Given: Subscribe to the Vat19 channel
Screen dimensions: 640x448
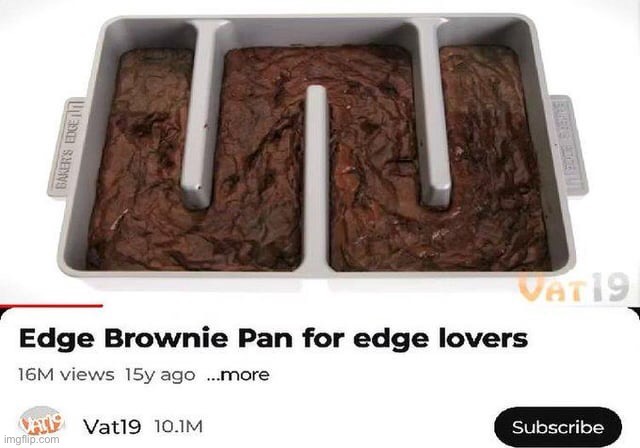Looking at the screenshot, I should pyautogui.click(x=557, y=426).
